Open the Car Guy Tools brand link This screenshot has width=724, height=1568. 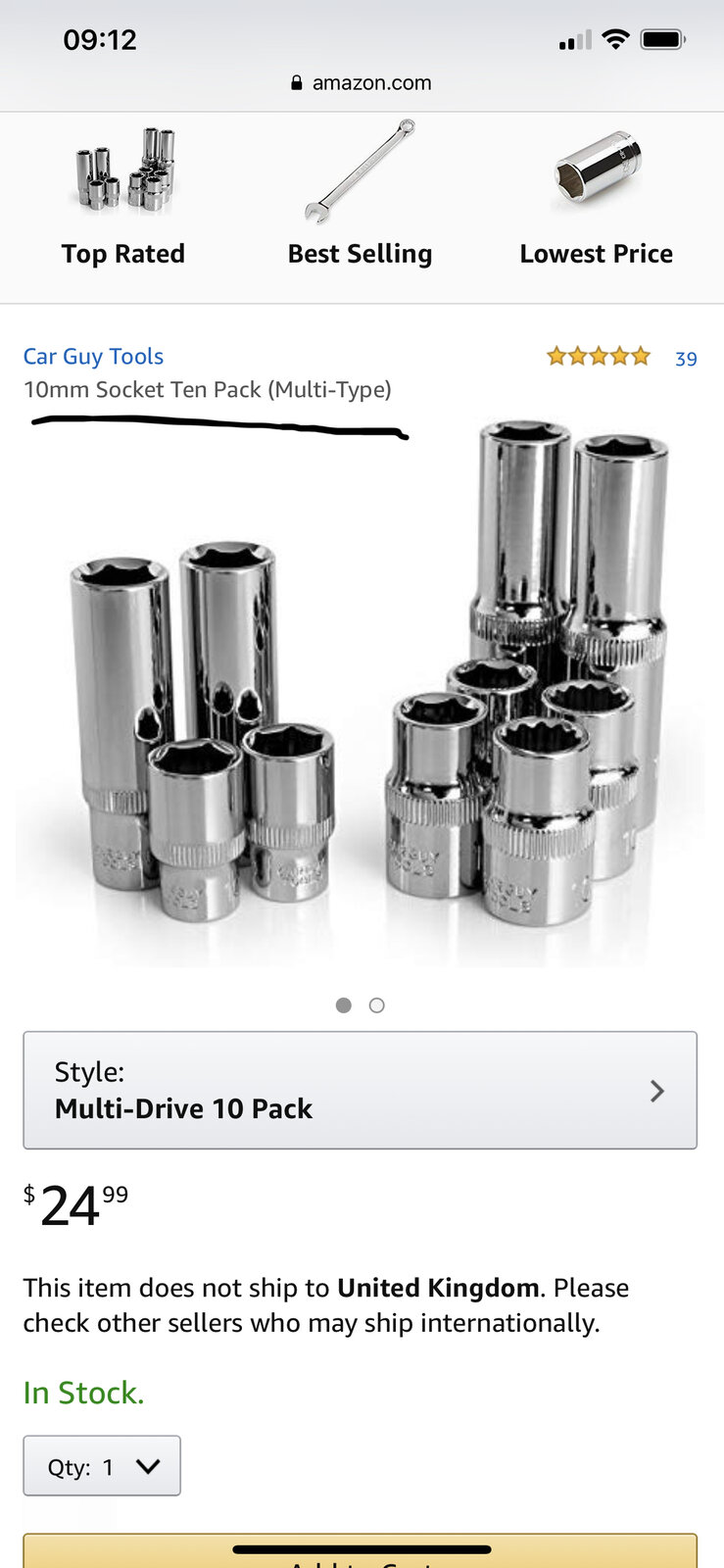[x=93, y=357]
